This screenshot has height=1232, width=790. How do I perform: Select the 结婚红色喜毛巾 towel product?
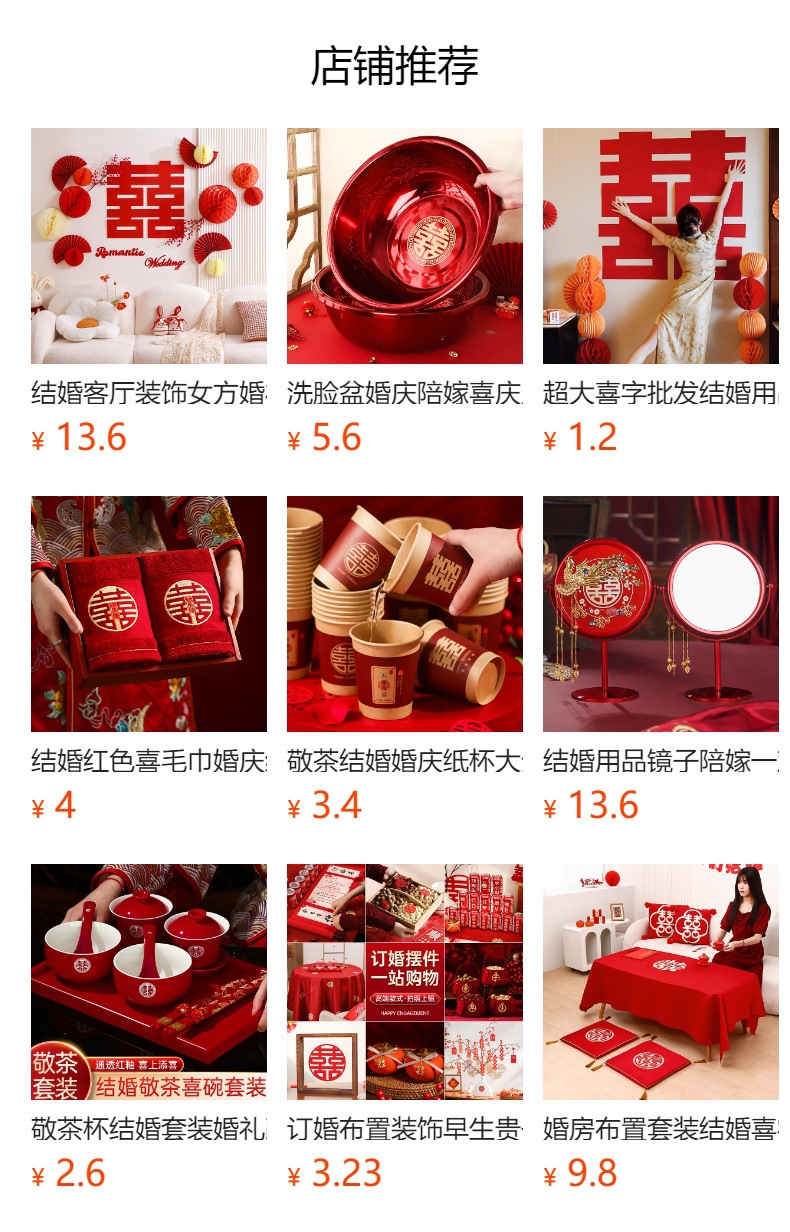tap(149, 614)
